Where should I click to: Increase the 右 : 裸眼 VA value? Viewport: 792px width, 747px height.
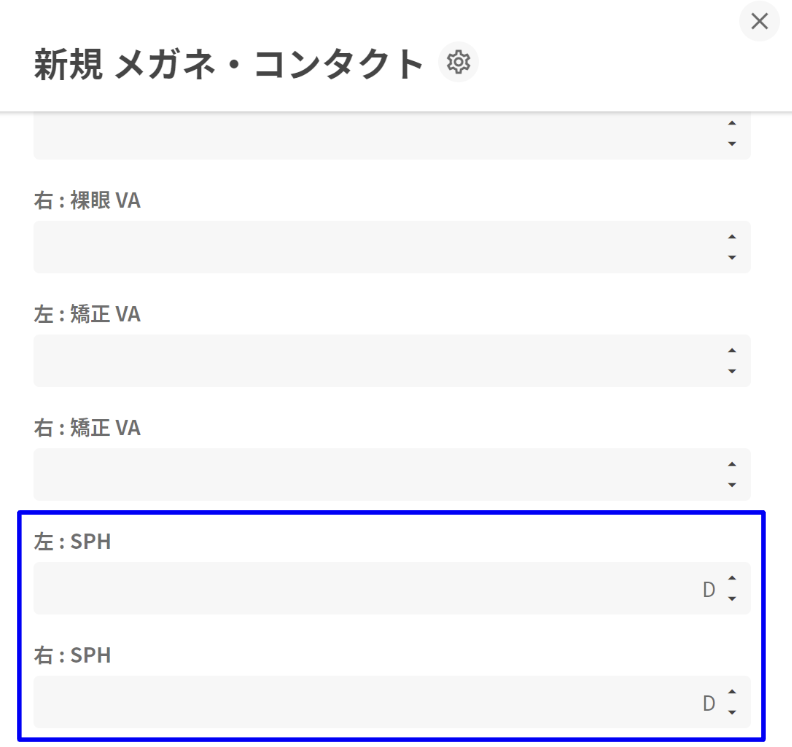tap(732, 237)
